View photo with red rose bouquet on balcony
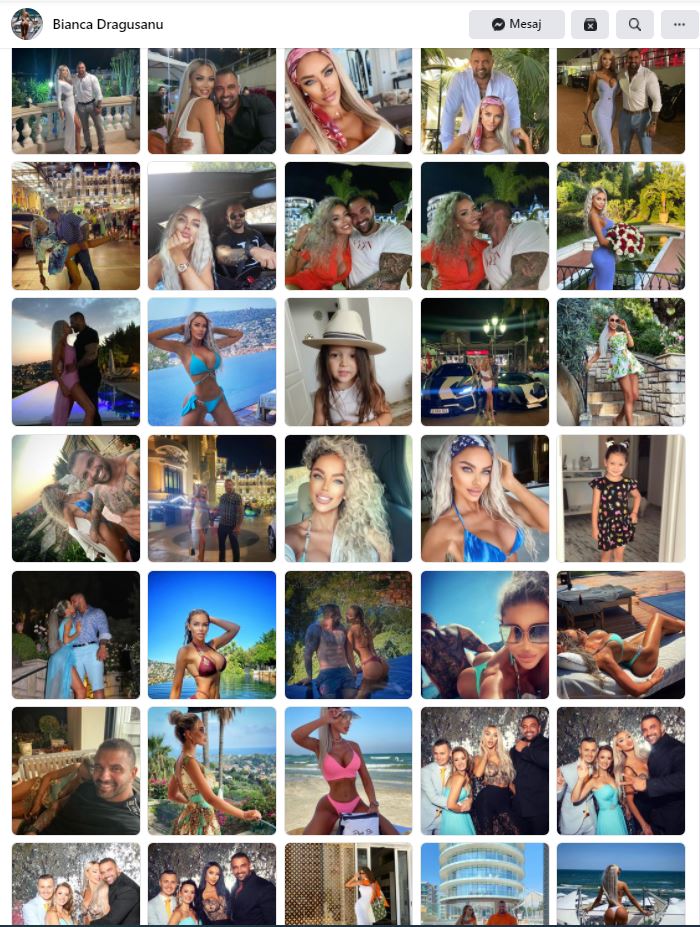Screen dimensions: 700x927 pyautogui.click(x=621, y=226)
